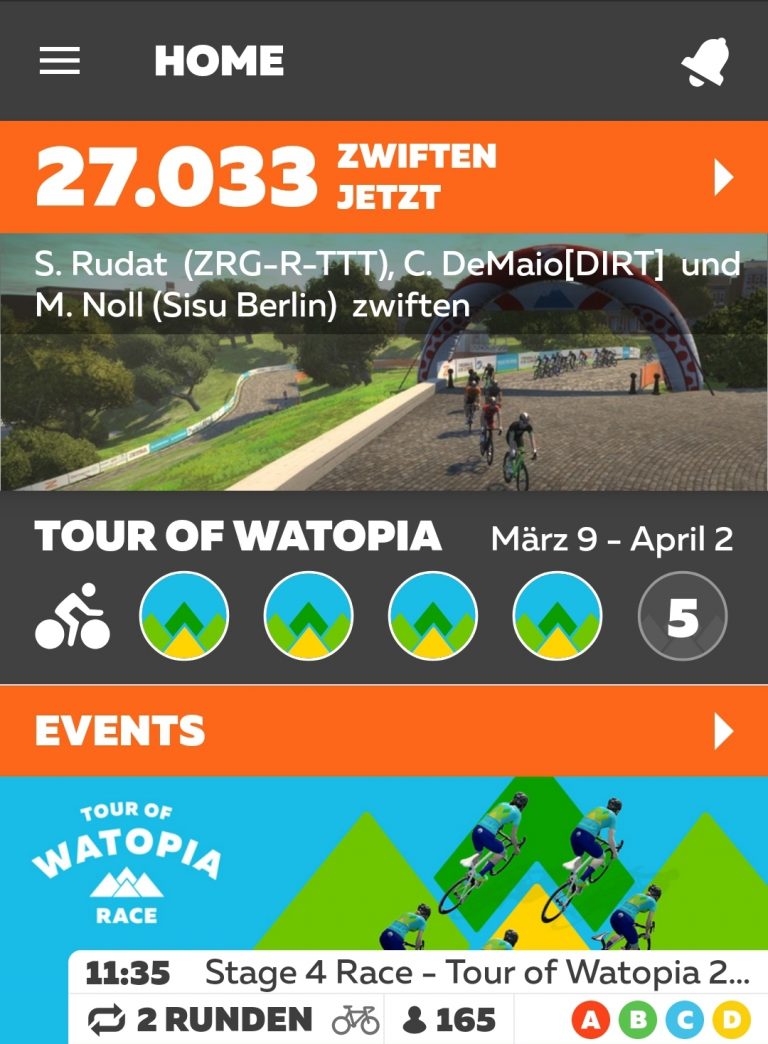Open the navigation hamburger menu

(58, 60)
